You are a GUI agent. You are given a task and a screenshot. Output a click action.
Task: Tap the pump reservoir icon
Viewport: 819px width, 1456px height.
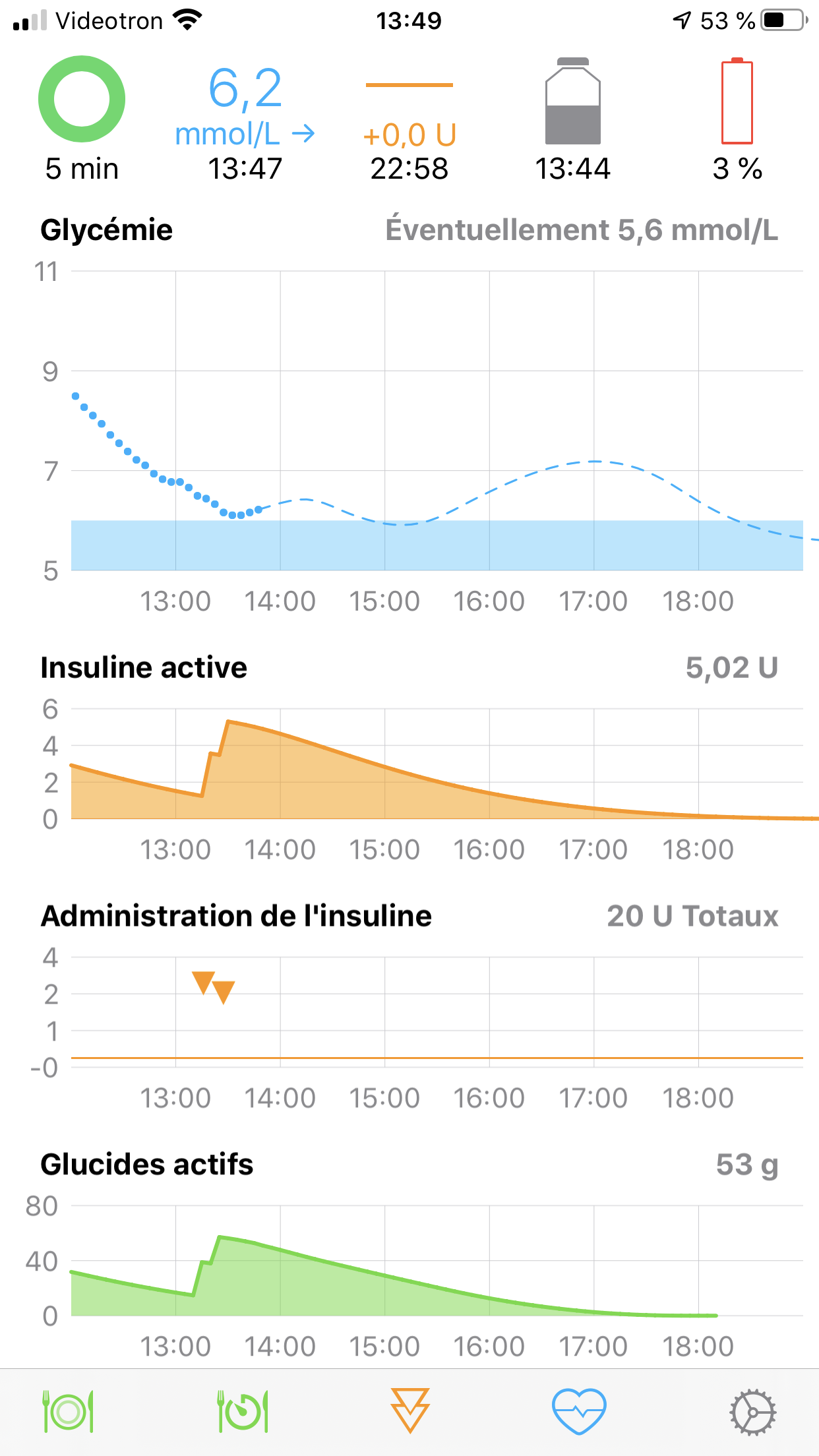[572, 102]
